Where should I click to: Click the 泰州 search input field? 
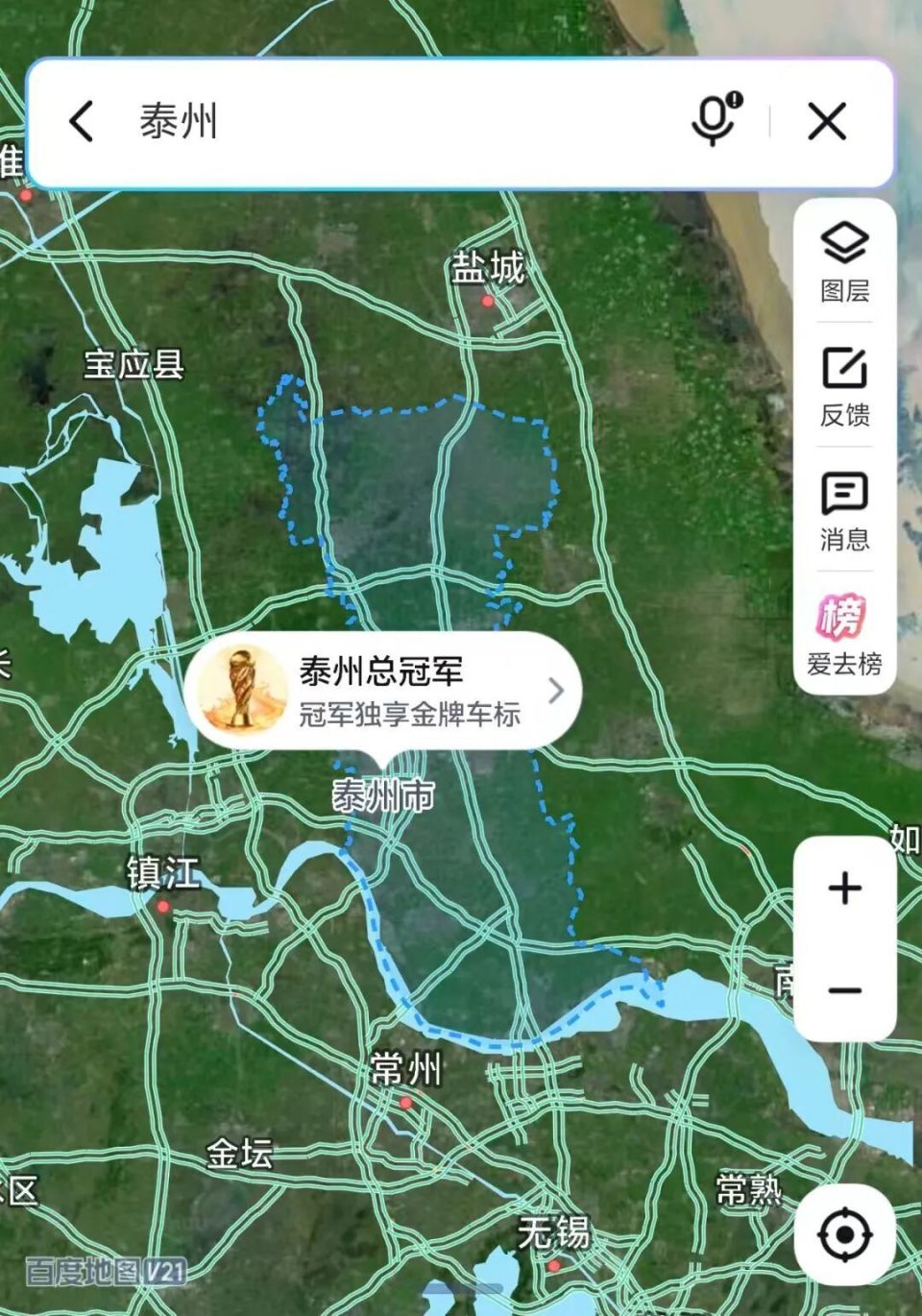click(288, 118)
